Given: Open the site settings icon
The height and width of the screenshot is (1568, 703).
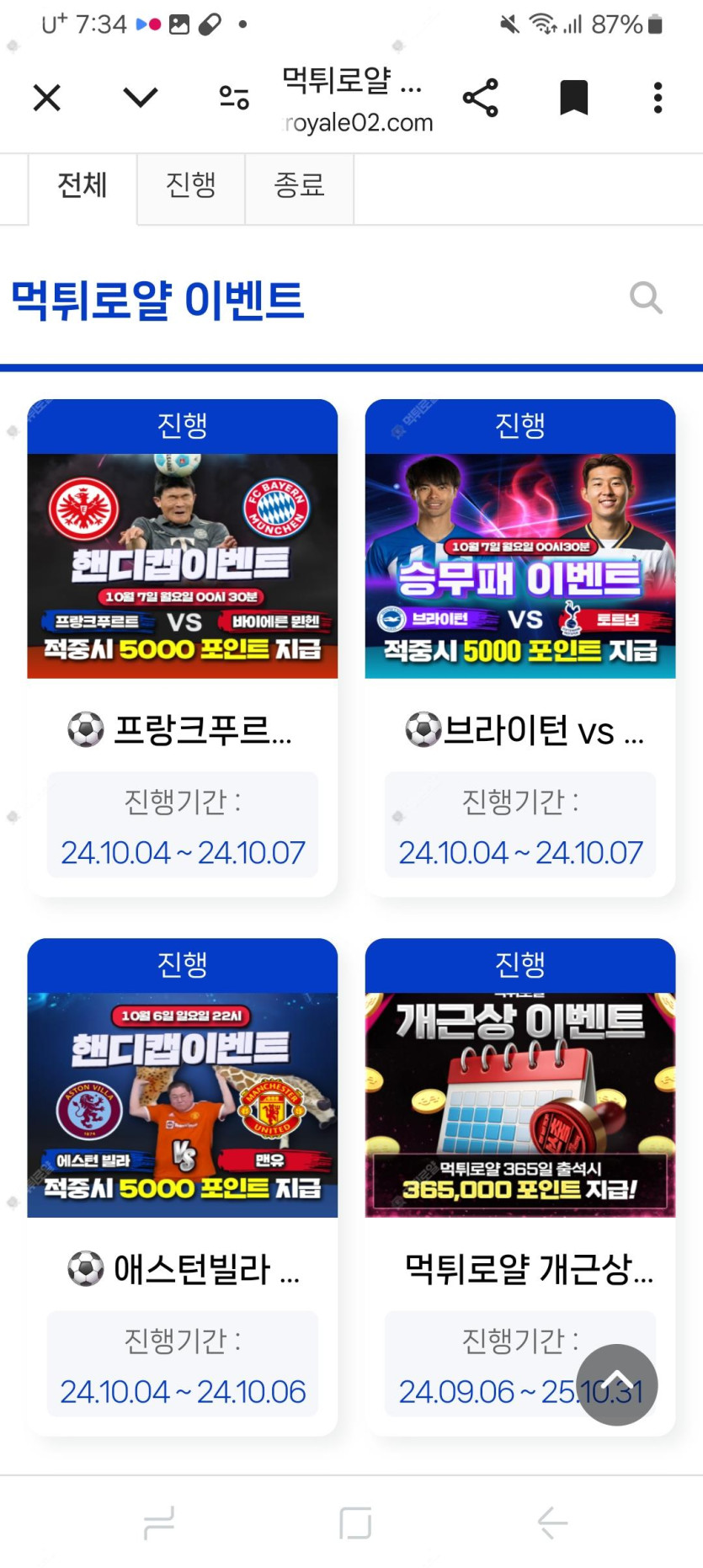Looking at the screenshot, I should coord(234,98).
